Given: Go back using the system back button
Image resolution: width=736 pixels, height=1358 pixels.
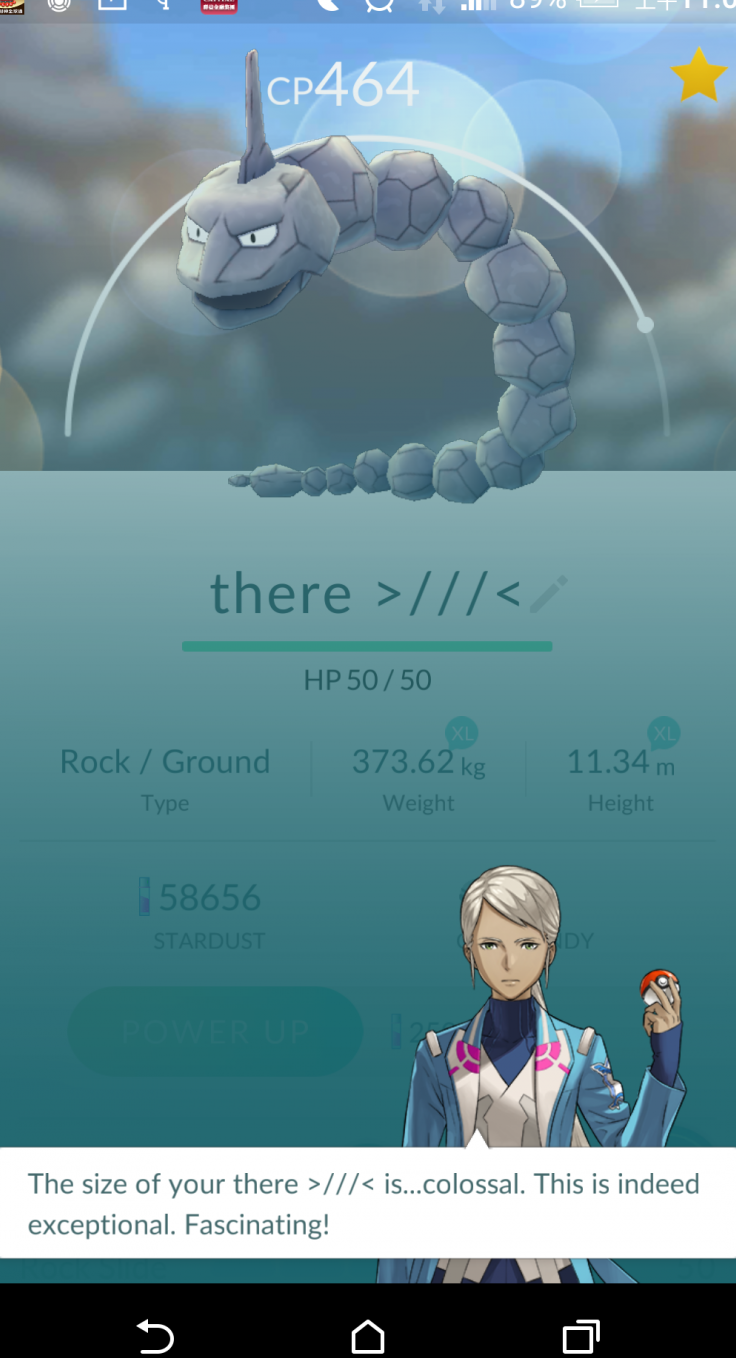Looking at the screenshot, I should click(x=155, y=1336).
